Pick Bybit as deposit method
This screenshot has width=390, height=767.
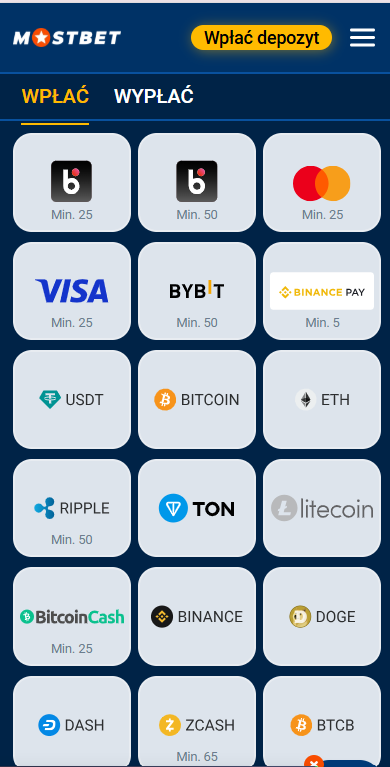click(197, 291)
